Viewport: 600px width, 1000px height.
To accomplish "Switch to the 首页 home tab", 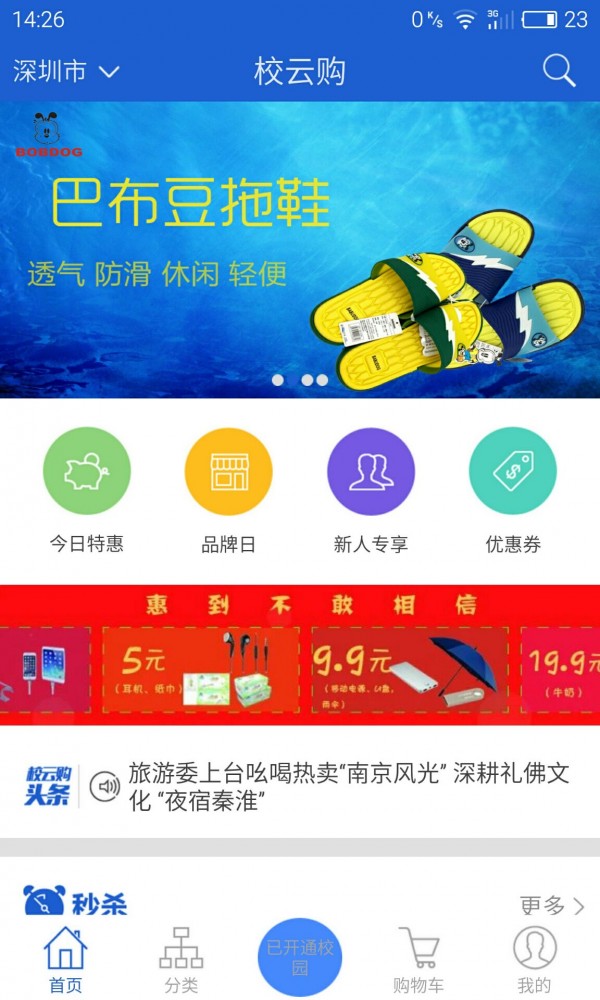I will tap(66, 959).
